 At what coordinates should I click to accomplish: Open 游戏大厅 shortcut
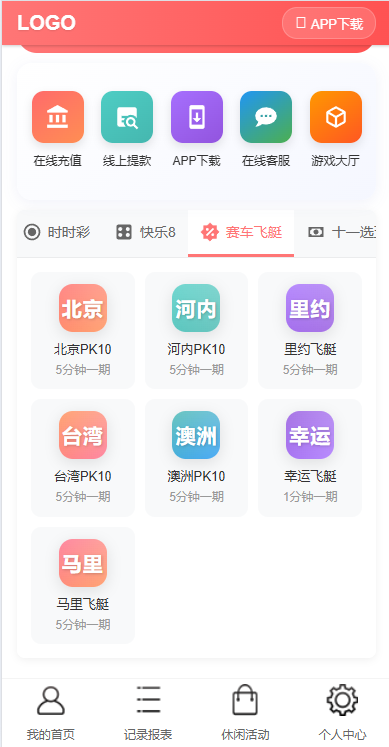pyautogui.click(x=336, y=130)
